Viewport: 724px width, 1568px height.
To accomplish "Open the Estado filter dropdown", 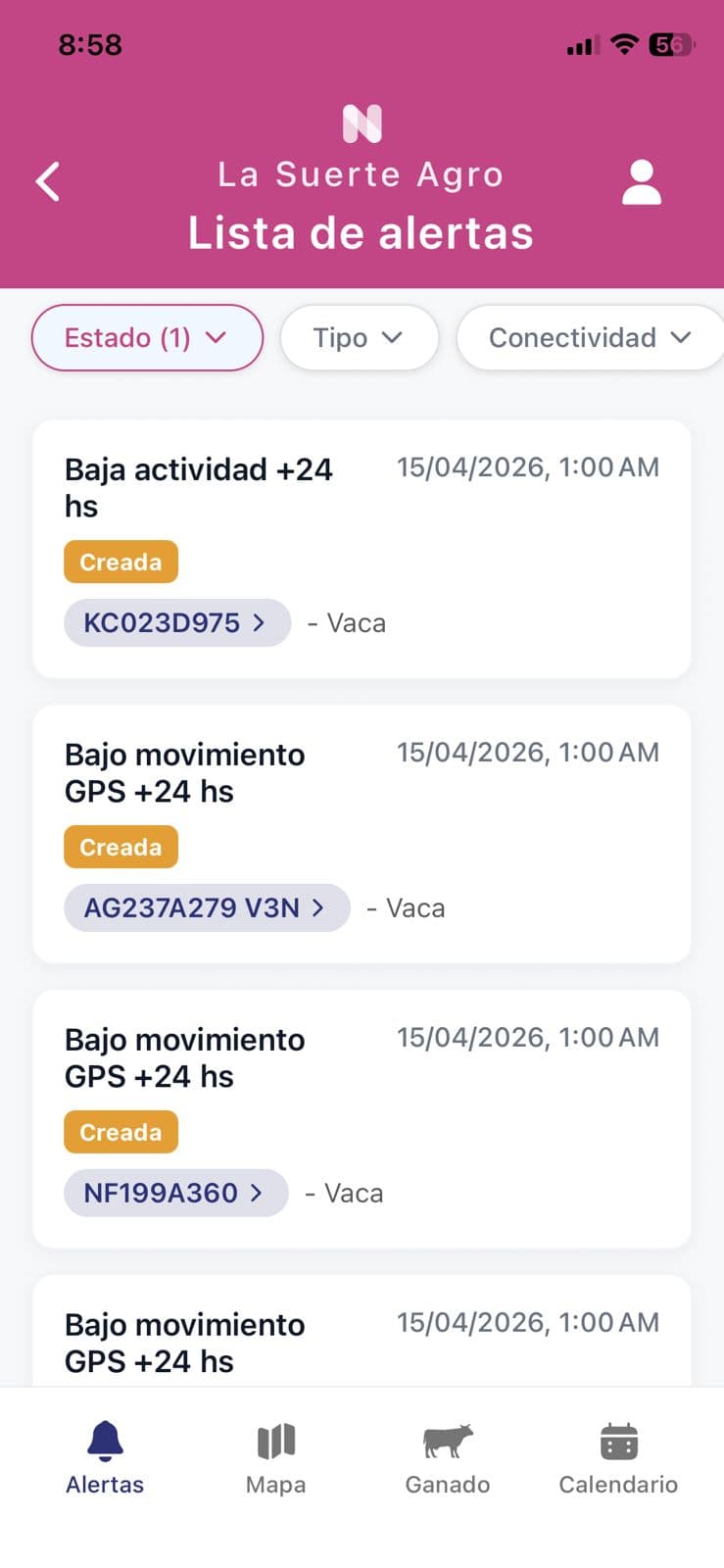I will (146, 337).
